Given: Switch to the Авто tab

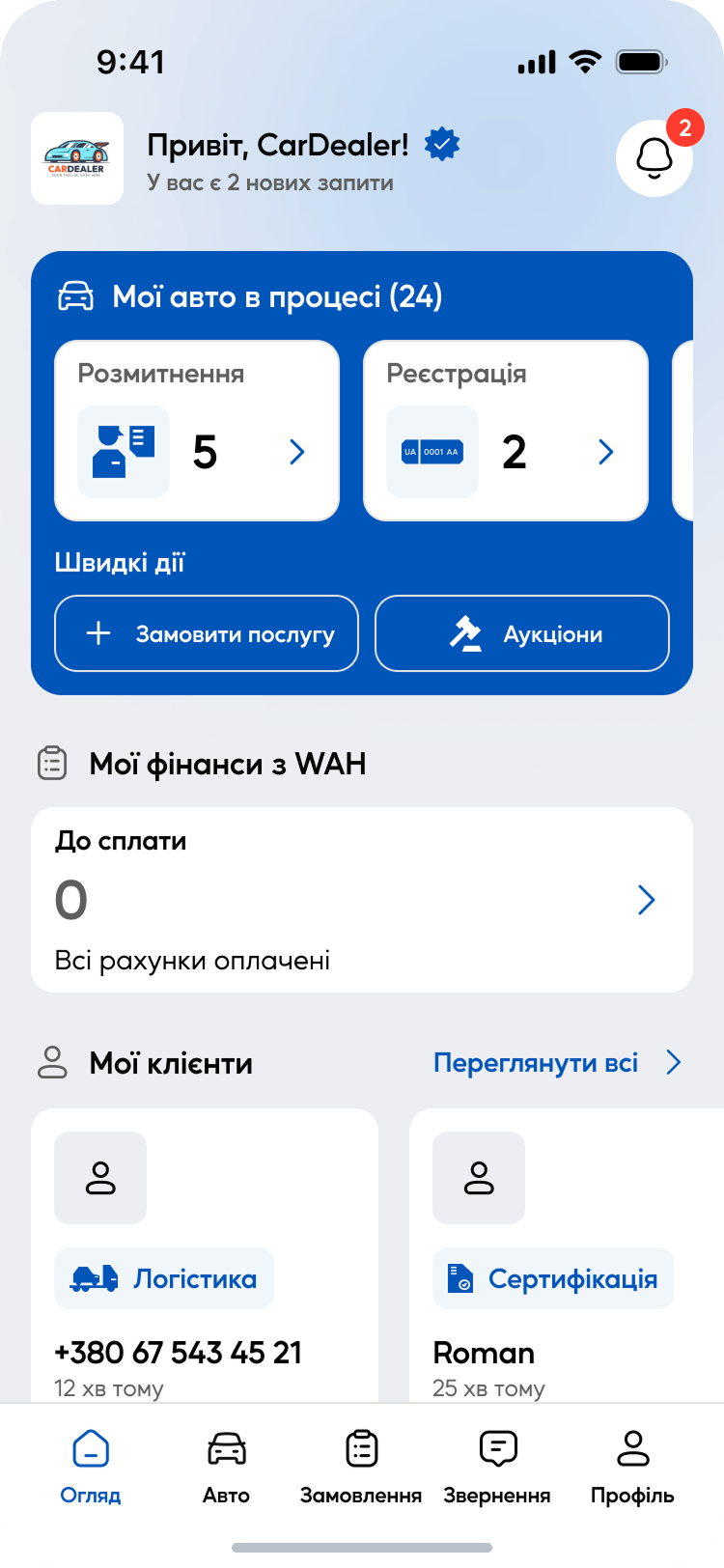Looking at the screenshot, I should [x=227, y=1468].
